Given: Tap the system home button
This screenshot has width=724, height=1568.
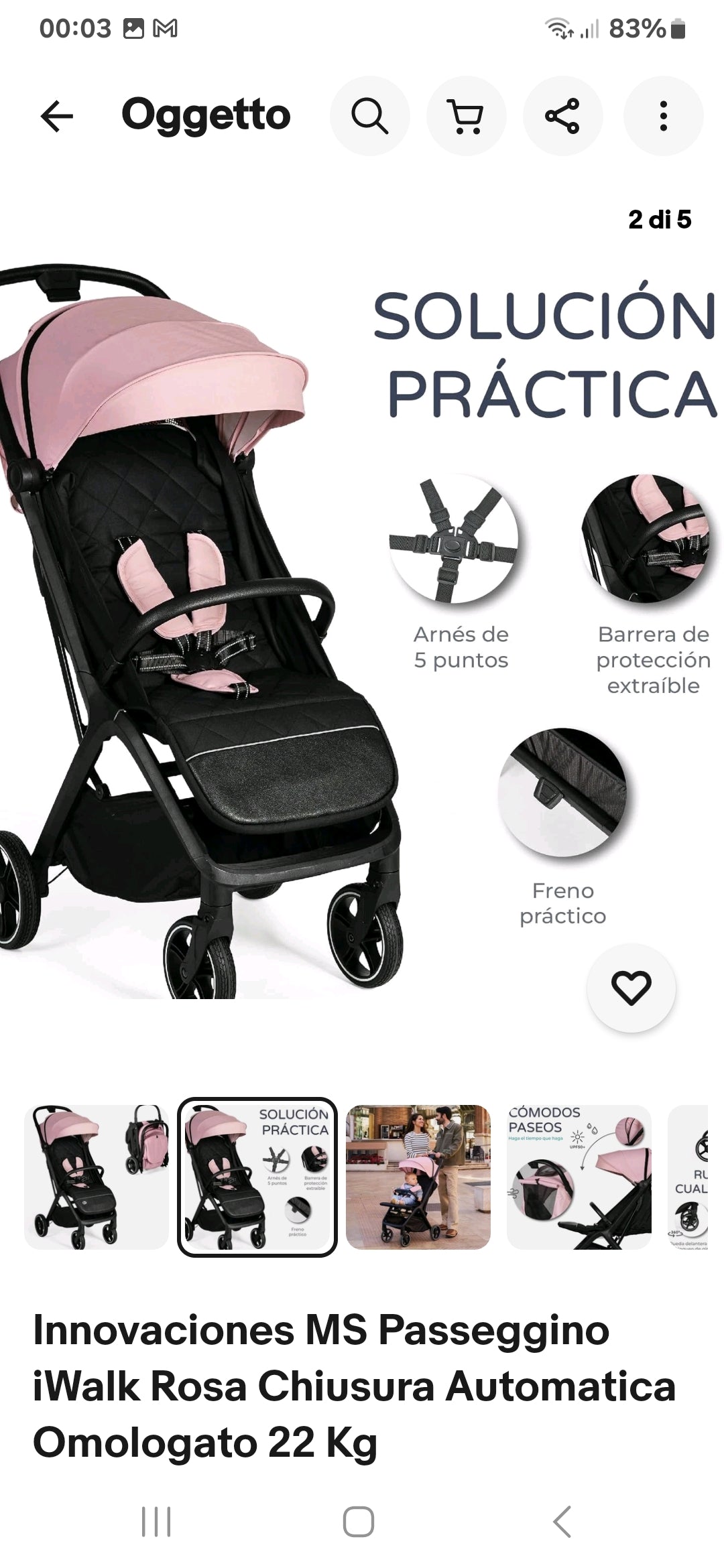Looking at the screenshot, I should click(x=358, y=1522).
